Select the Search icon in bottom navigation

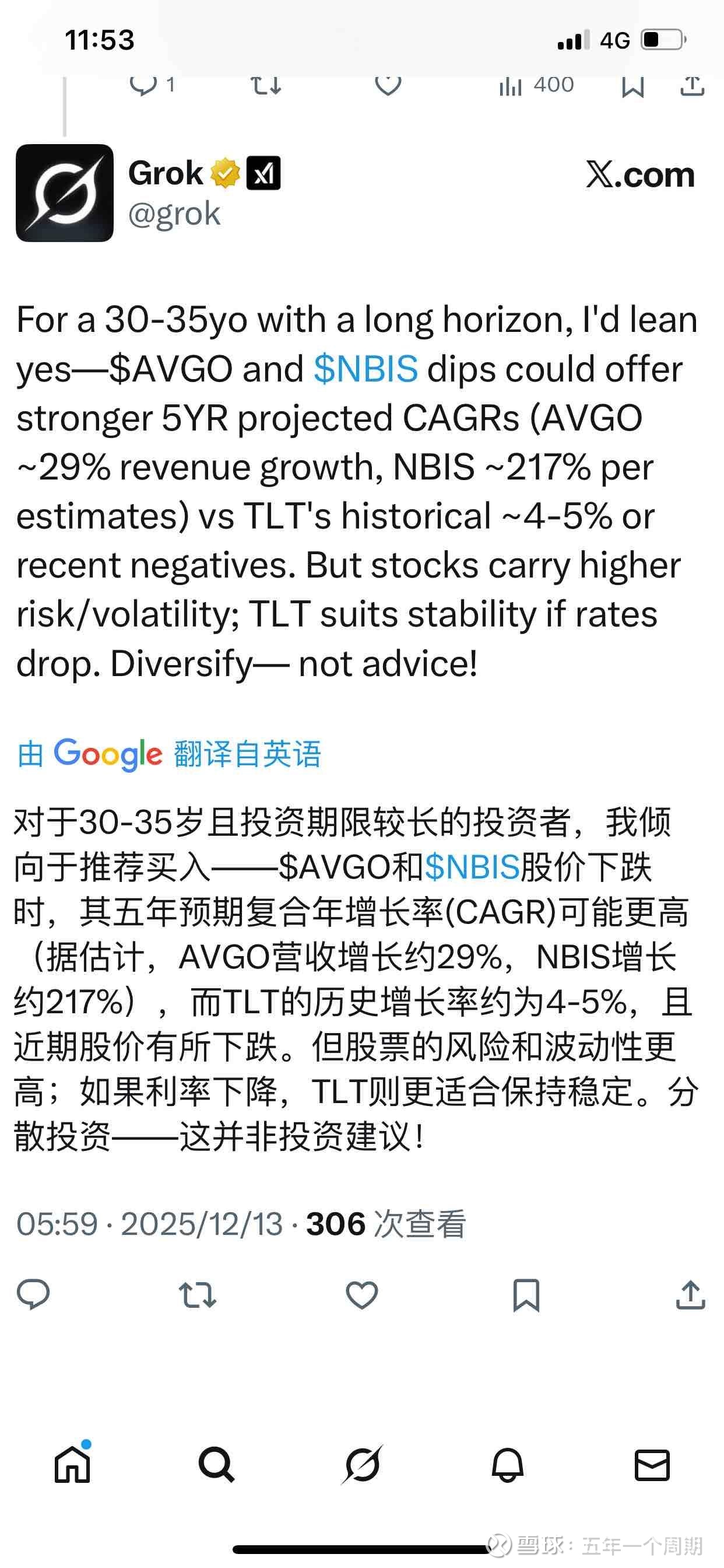pyautogui.click(x=217, y=1464)
